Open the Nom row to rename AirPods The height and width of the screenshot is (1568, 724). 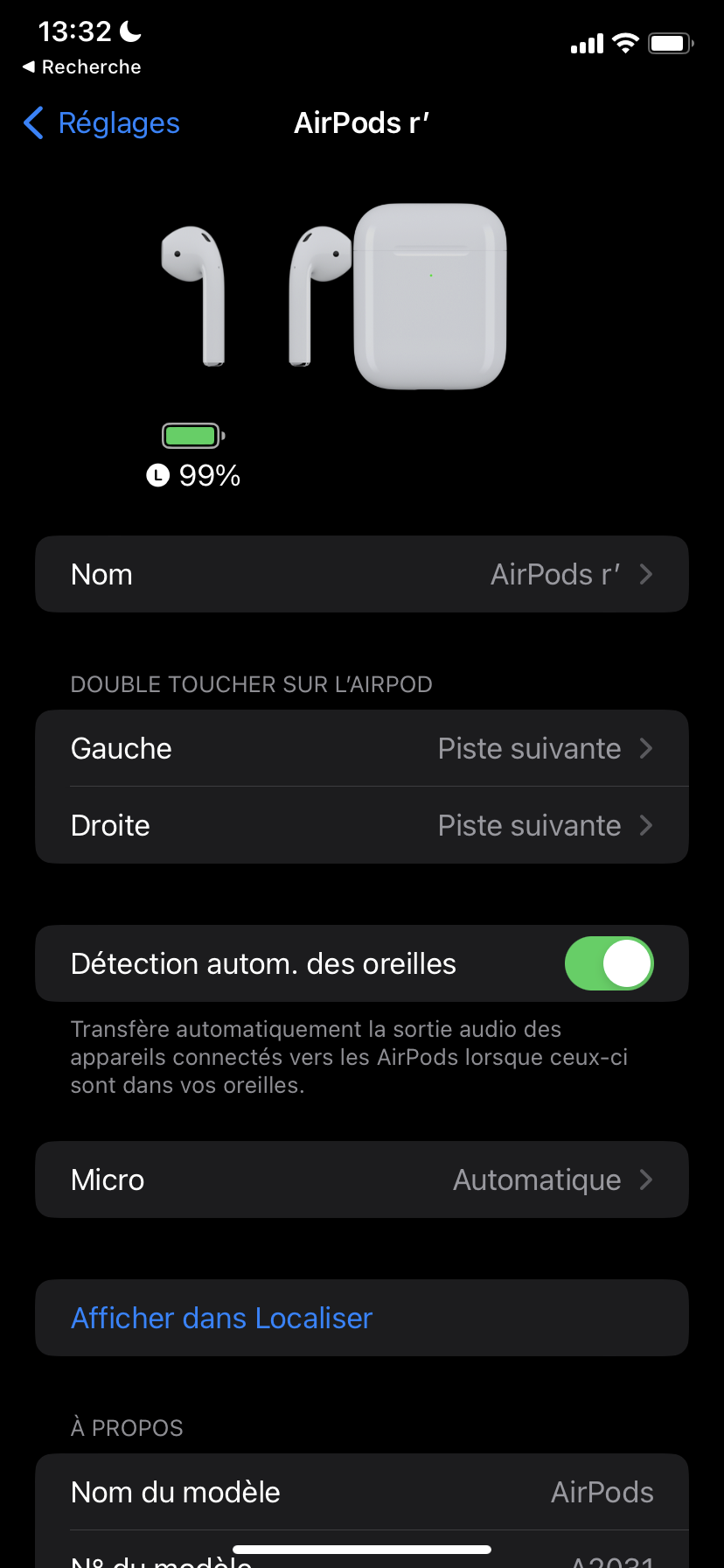[362, 574]
